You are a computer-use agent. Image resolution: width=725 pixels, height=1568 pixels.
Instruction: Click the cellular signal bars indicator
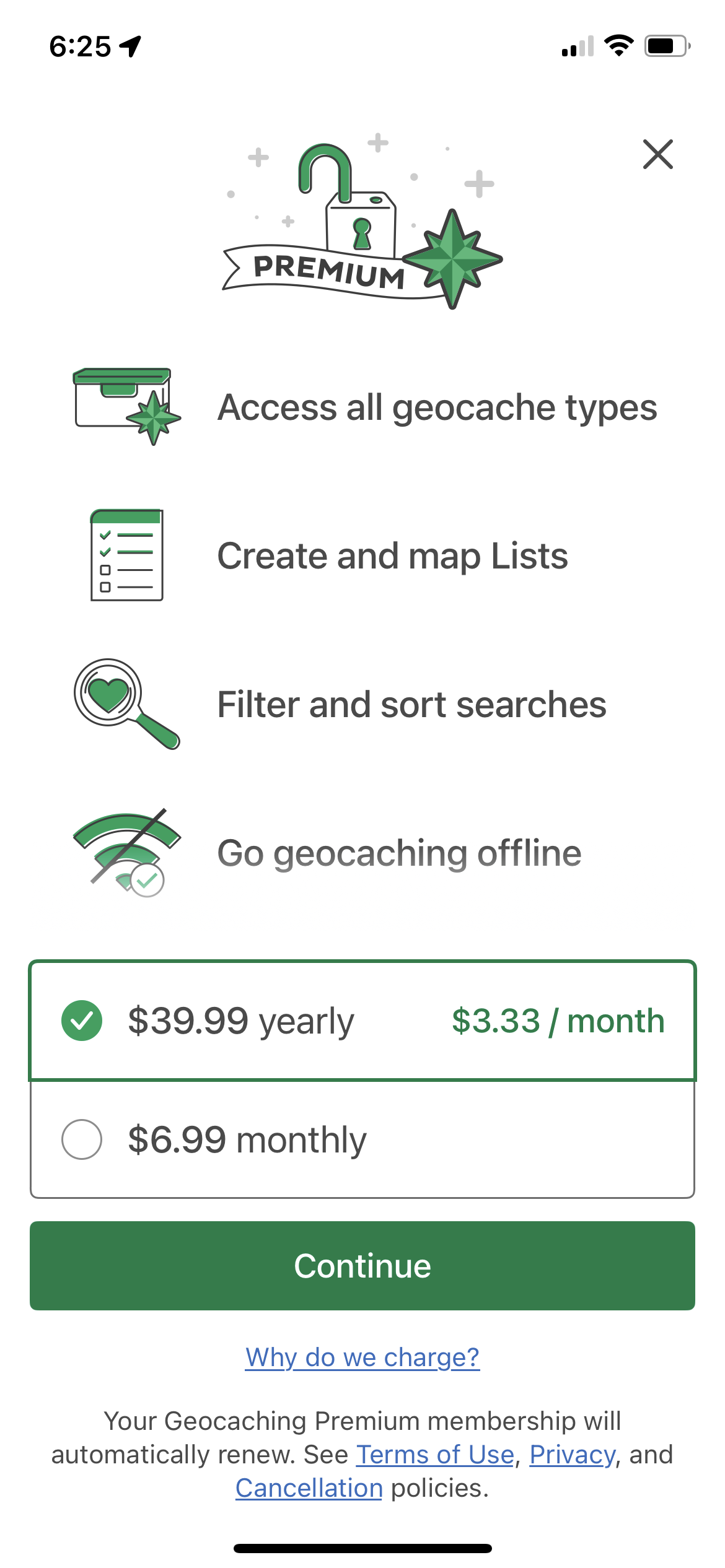tap(576, 45)
